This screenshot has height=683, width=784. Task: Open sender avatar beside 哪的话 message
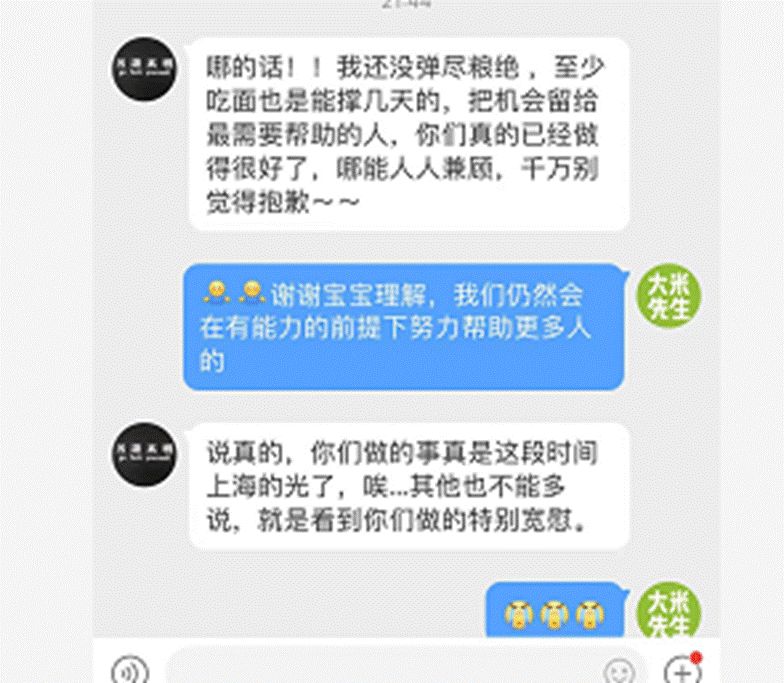145,69
